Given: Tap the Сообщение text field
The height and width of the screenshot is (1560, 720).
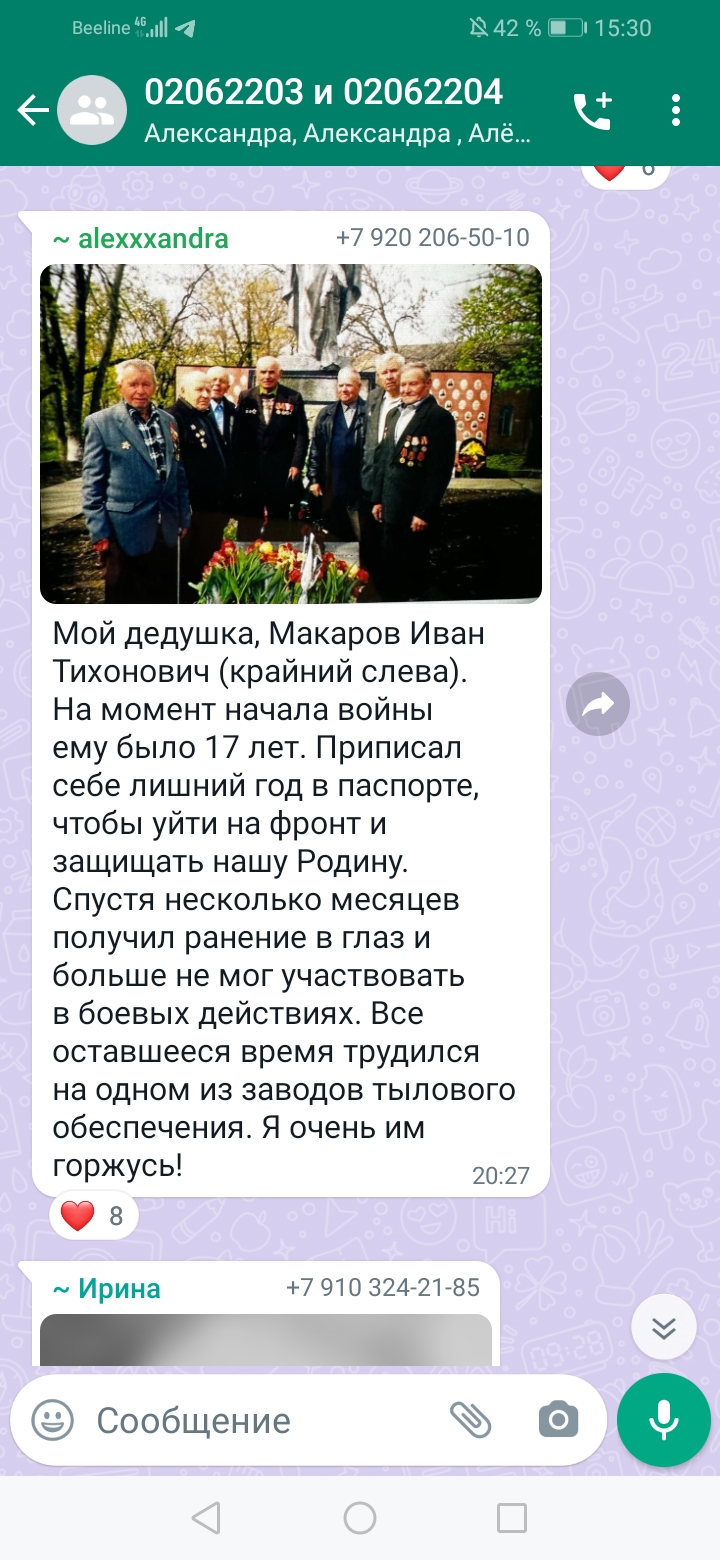Looking at the screenshot, I should [260, 1420].
